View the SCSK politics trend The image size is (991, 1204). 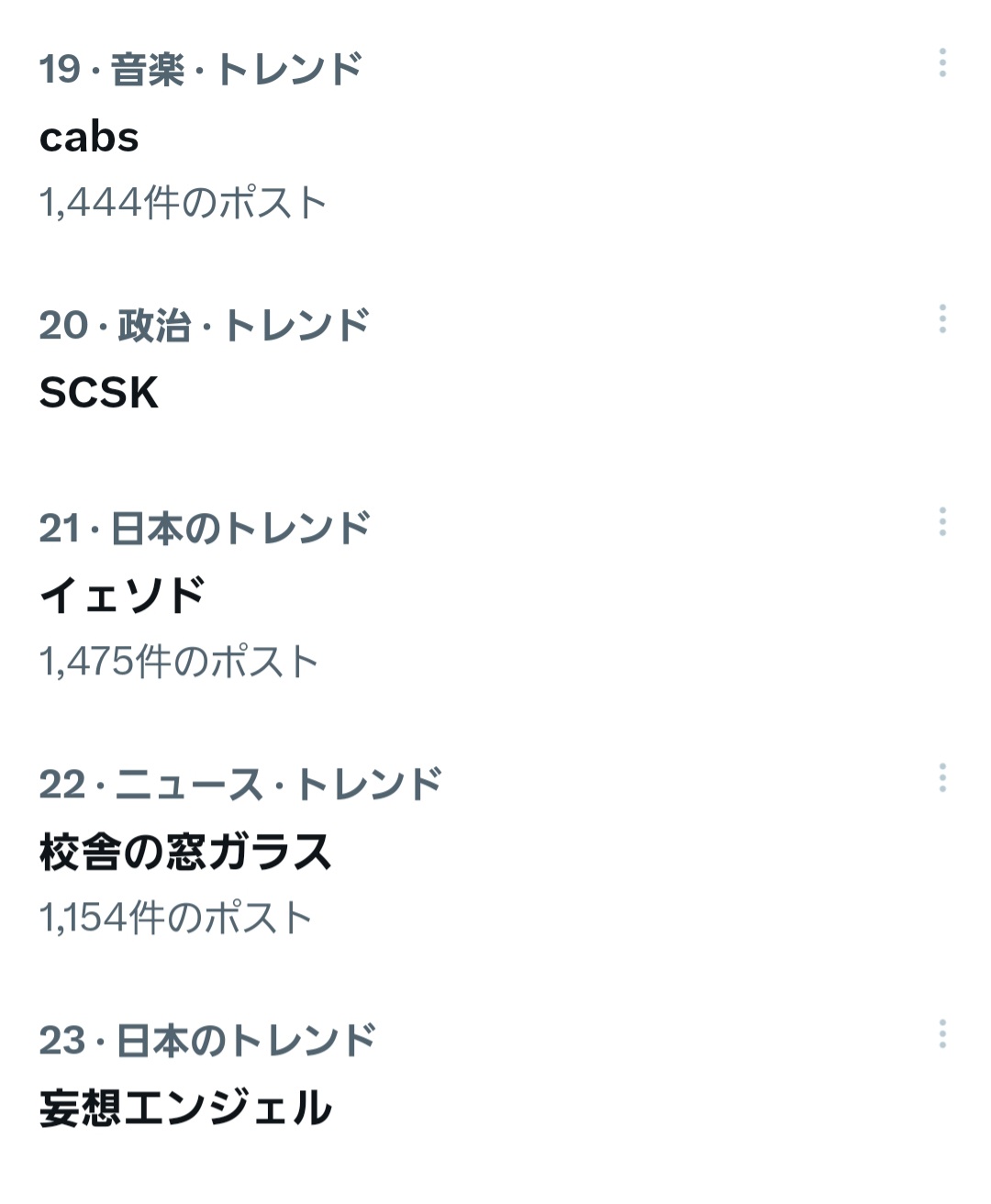(99, 393)
